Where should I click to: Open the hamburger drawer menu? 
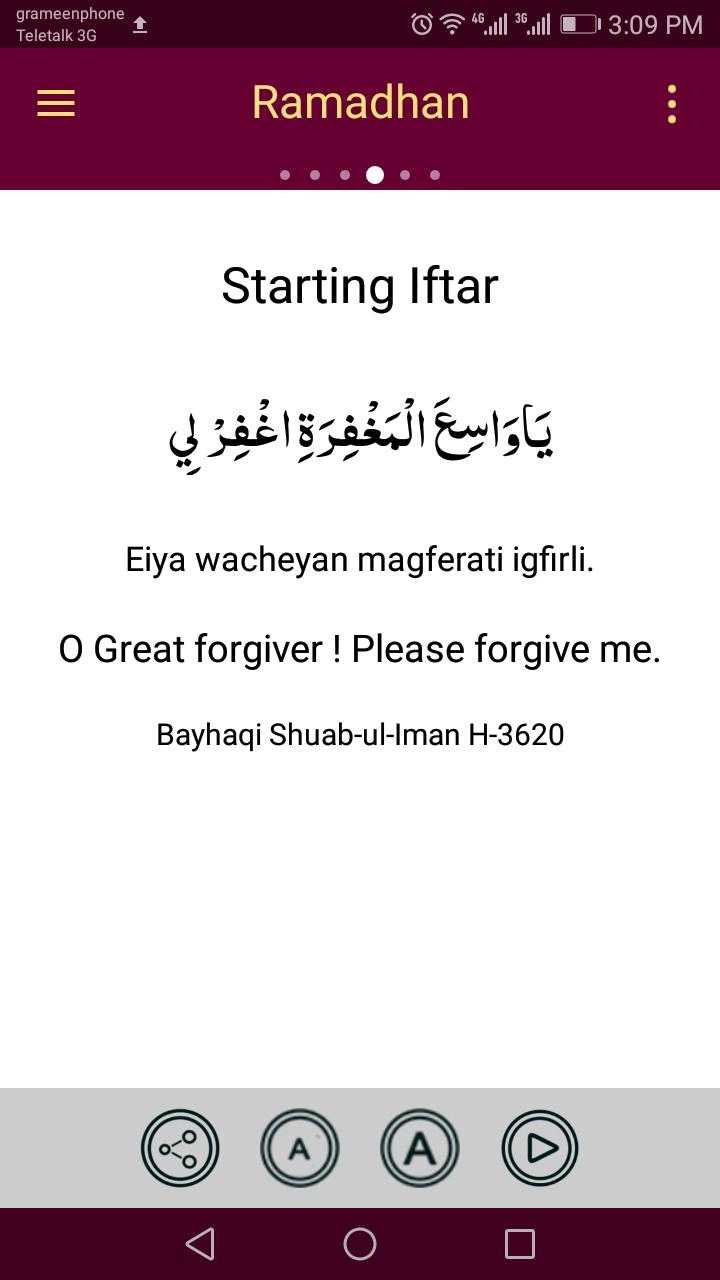point(56,103)
